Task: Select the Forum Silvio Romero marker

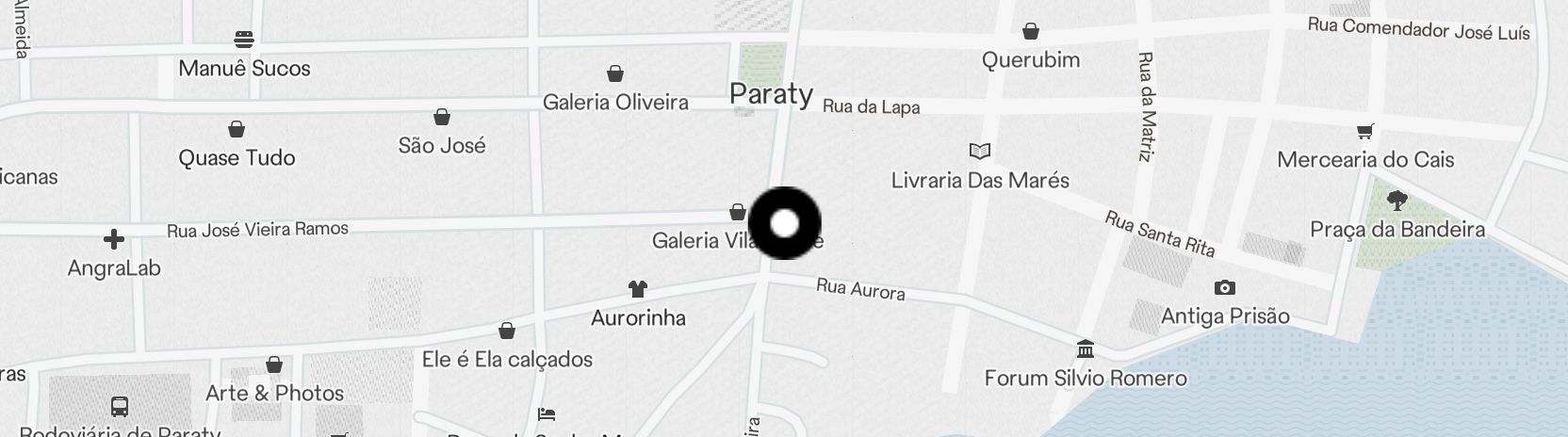Action: 1086,349
